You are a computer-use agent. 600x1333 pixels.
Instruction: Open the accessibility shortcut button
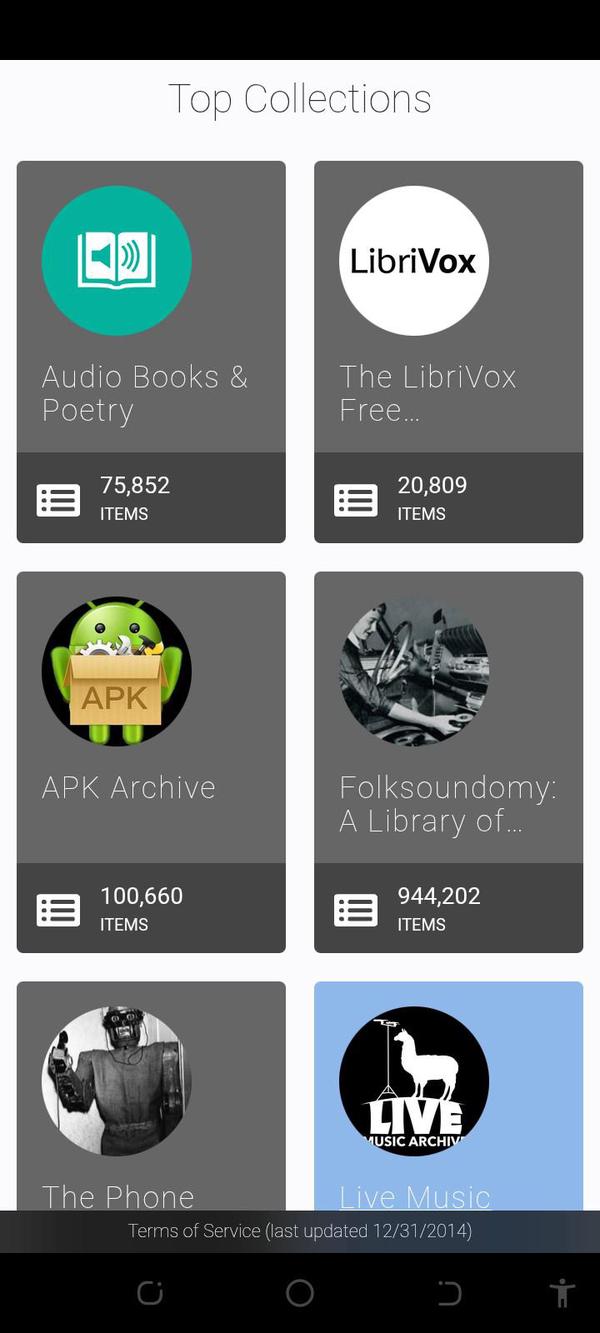(563, 1293)
